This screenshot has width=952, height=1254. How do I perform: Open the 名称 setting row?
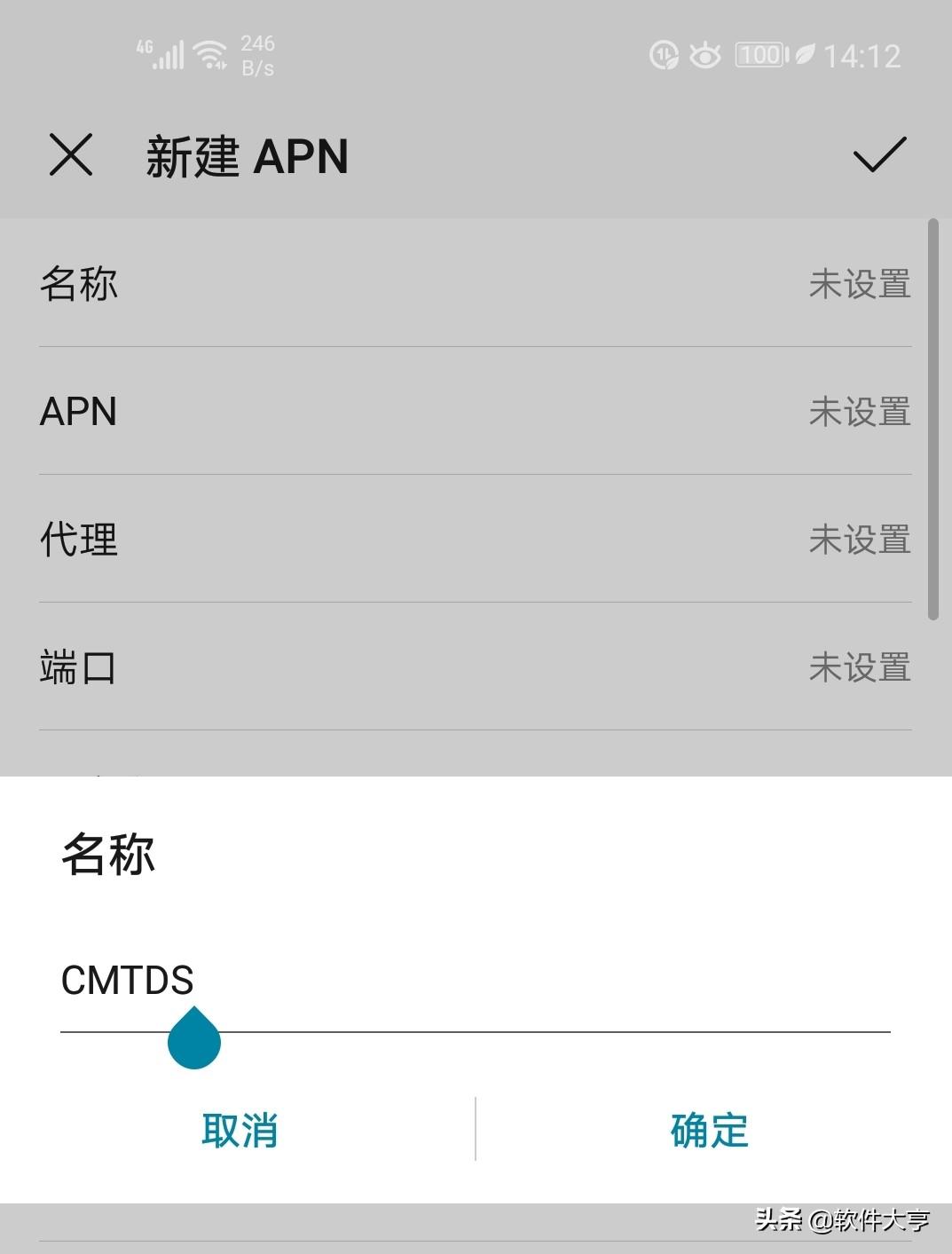pyautogui.click(x=475, y=284)
